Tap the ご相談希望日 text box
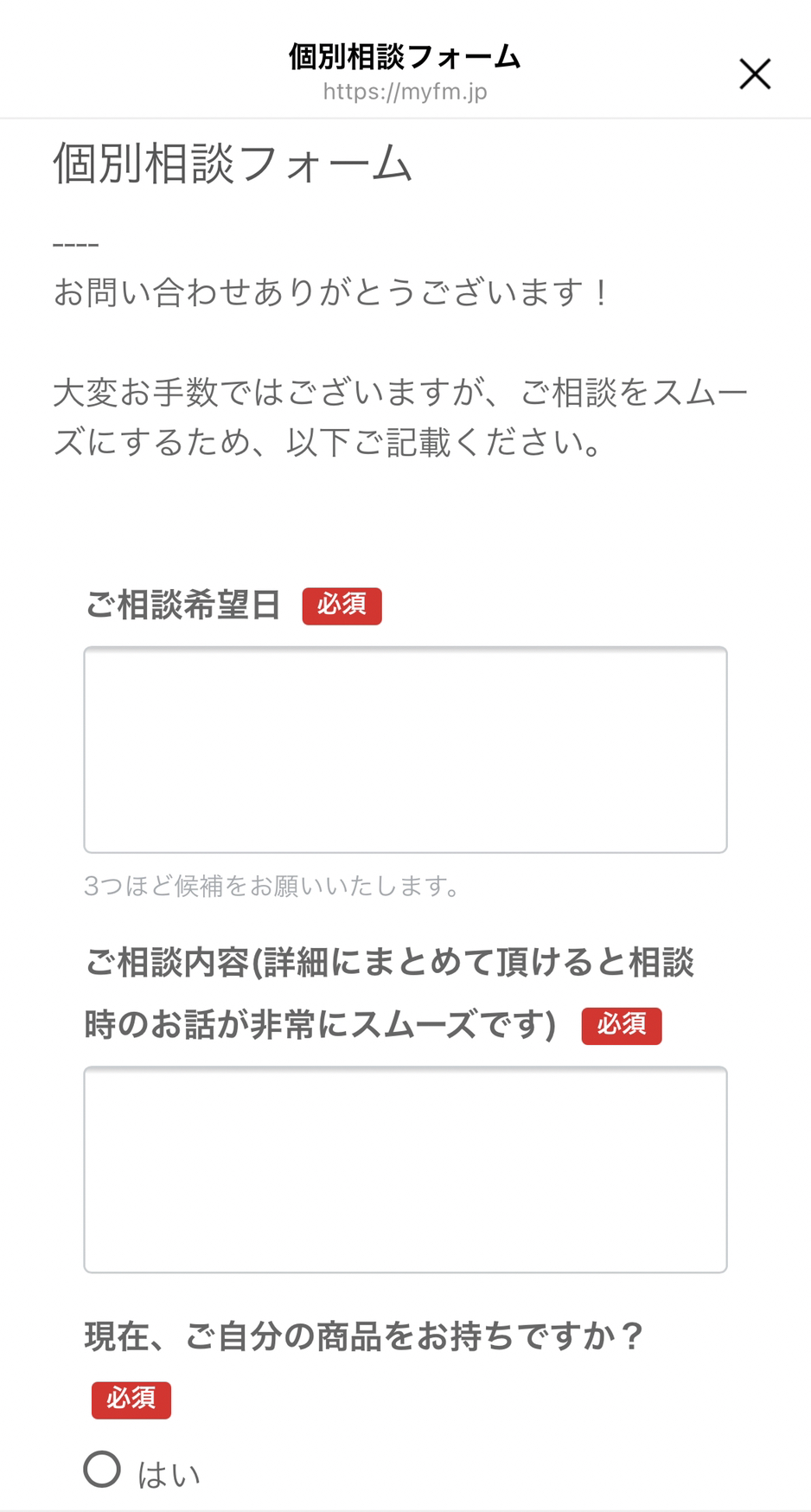 (x=405, y=750)
